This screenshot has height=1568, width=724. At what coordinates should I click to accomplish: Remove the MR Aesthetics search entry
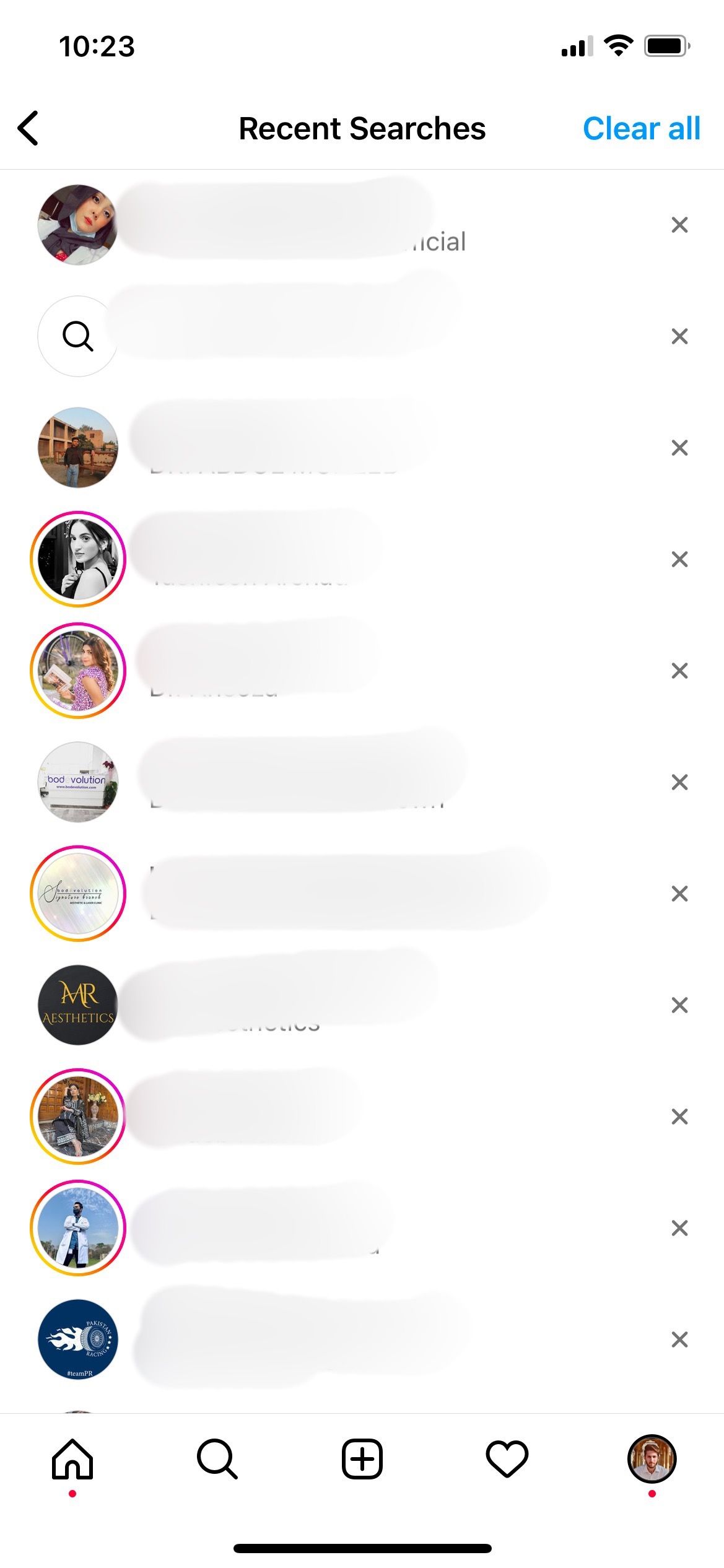click(x=679, y=1005)
